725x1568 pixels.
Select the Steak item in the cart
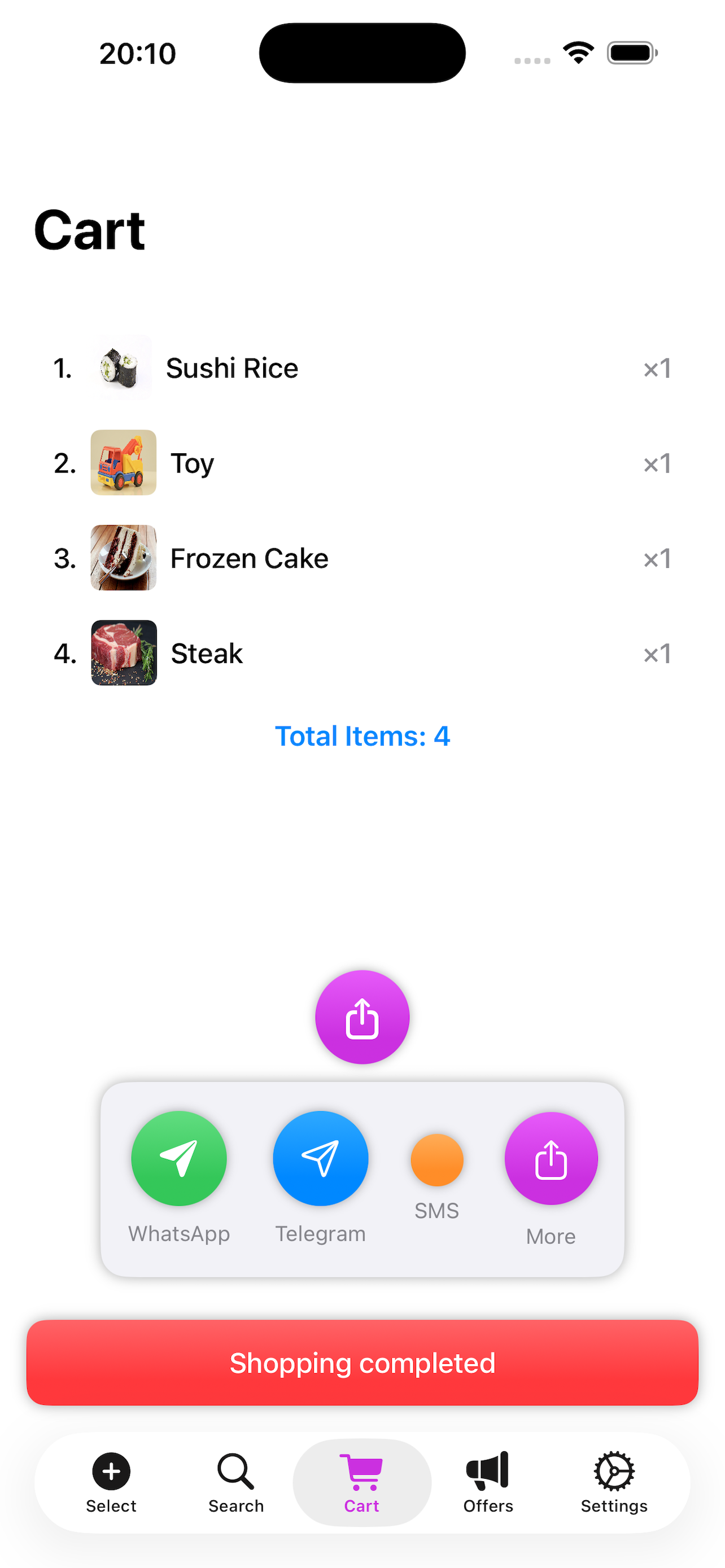(x=206, y=653)
